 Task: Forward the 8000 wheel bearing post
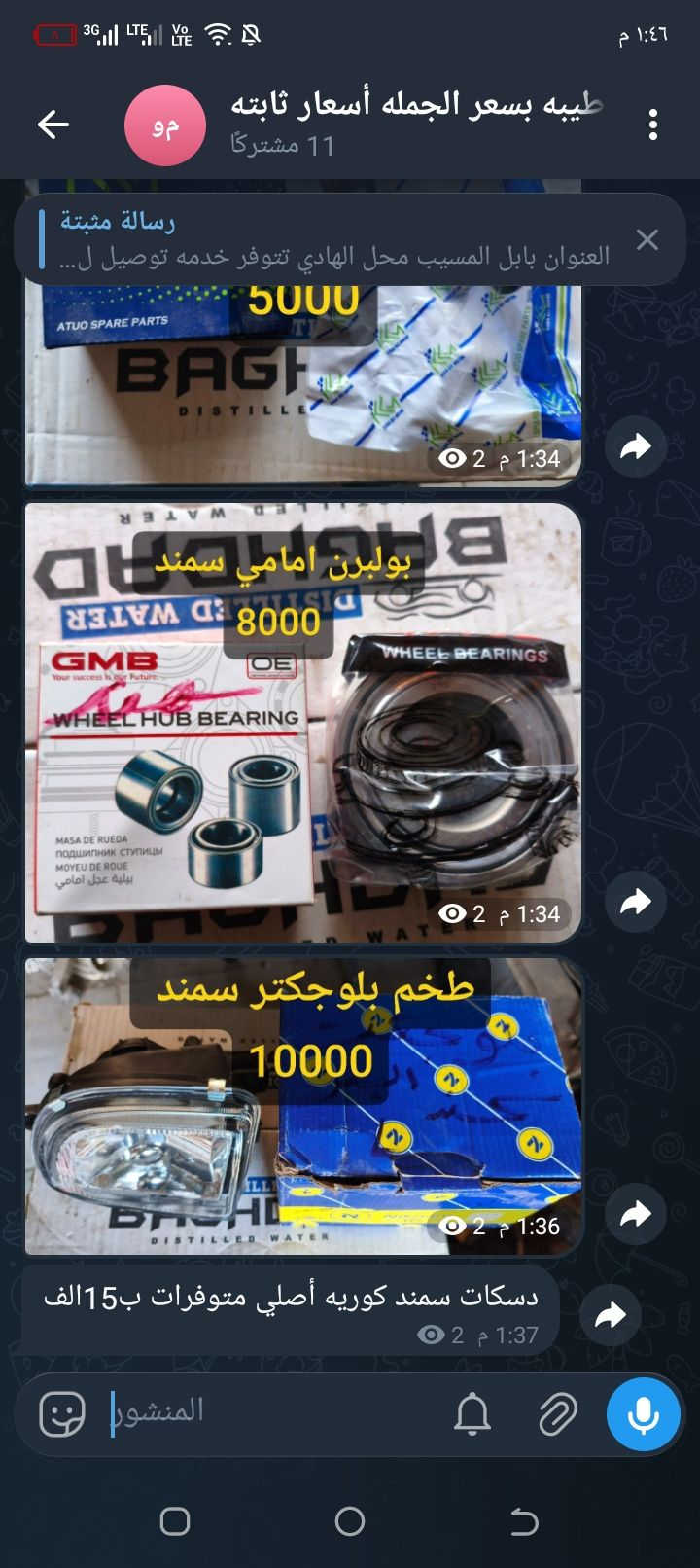coord(635,902)
